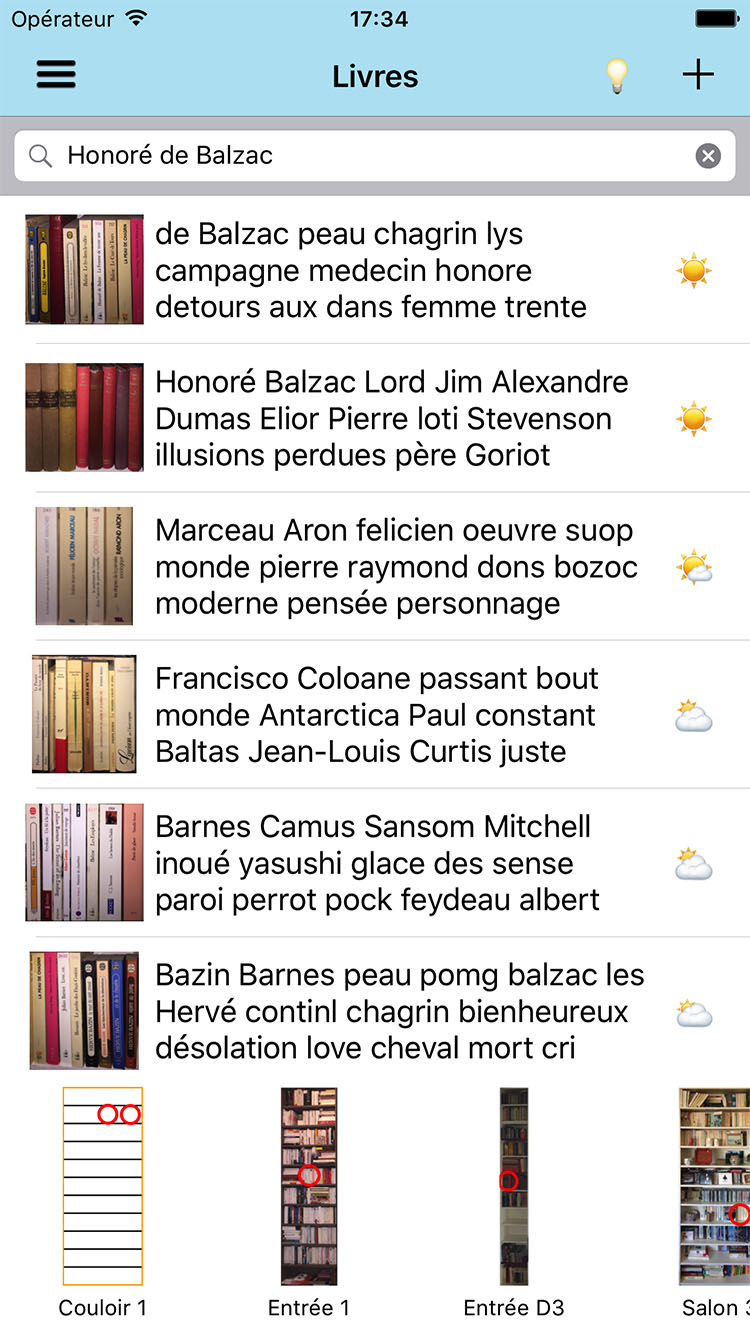This screenshot has height=1334, width=750.
Task: Open the book spine photo for the first result
Action: 84,268
